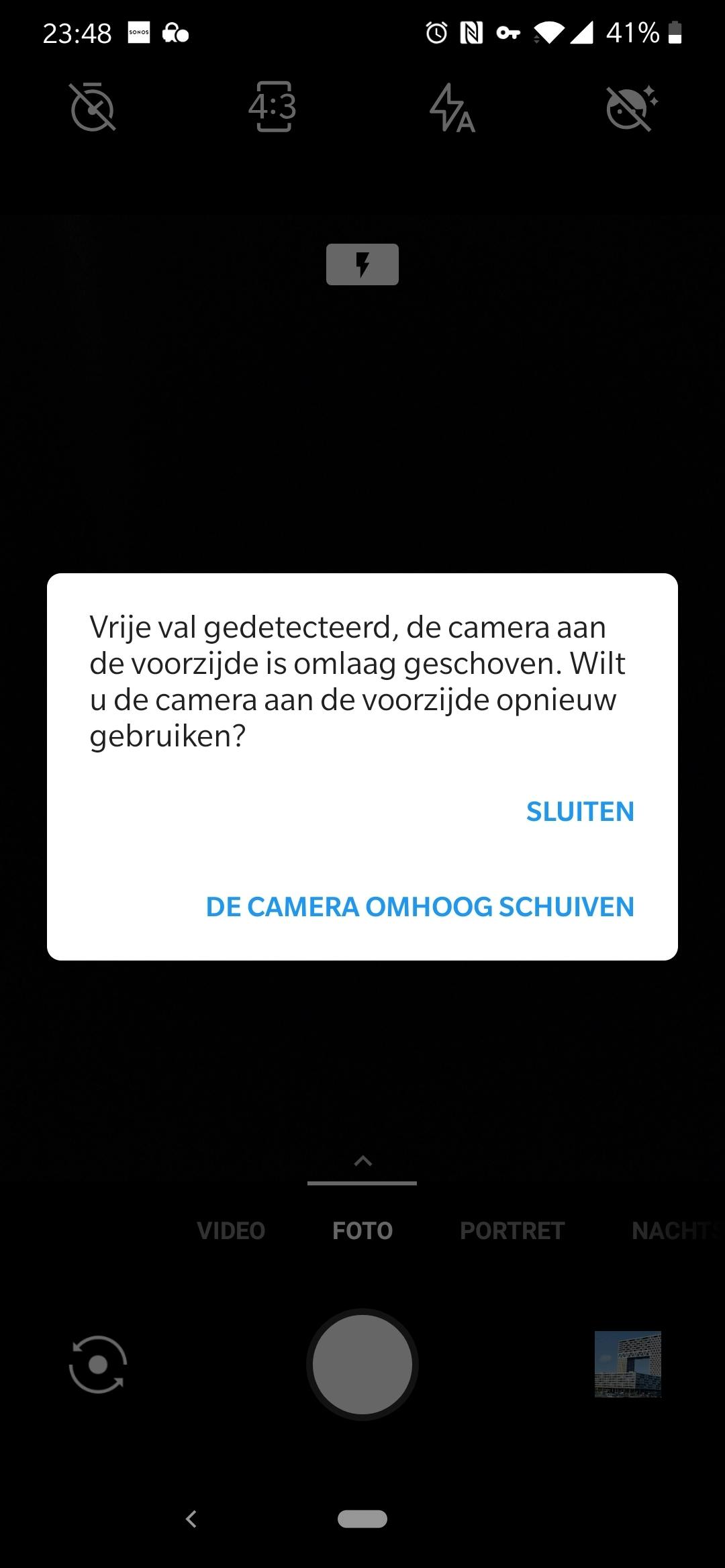Take a photo with the shutter button
This screenshot has height=1568, width=725.
click(362, 1365)
